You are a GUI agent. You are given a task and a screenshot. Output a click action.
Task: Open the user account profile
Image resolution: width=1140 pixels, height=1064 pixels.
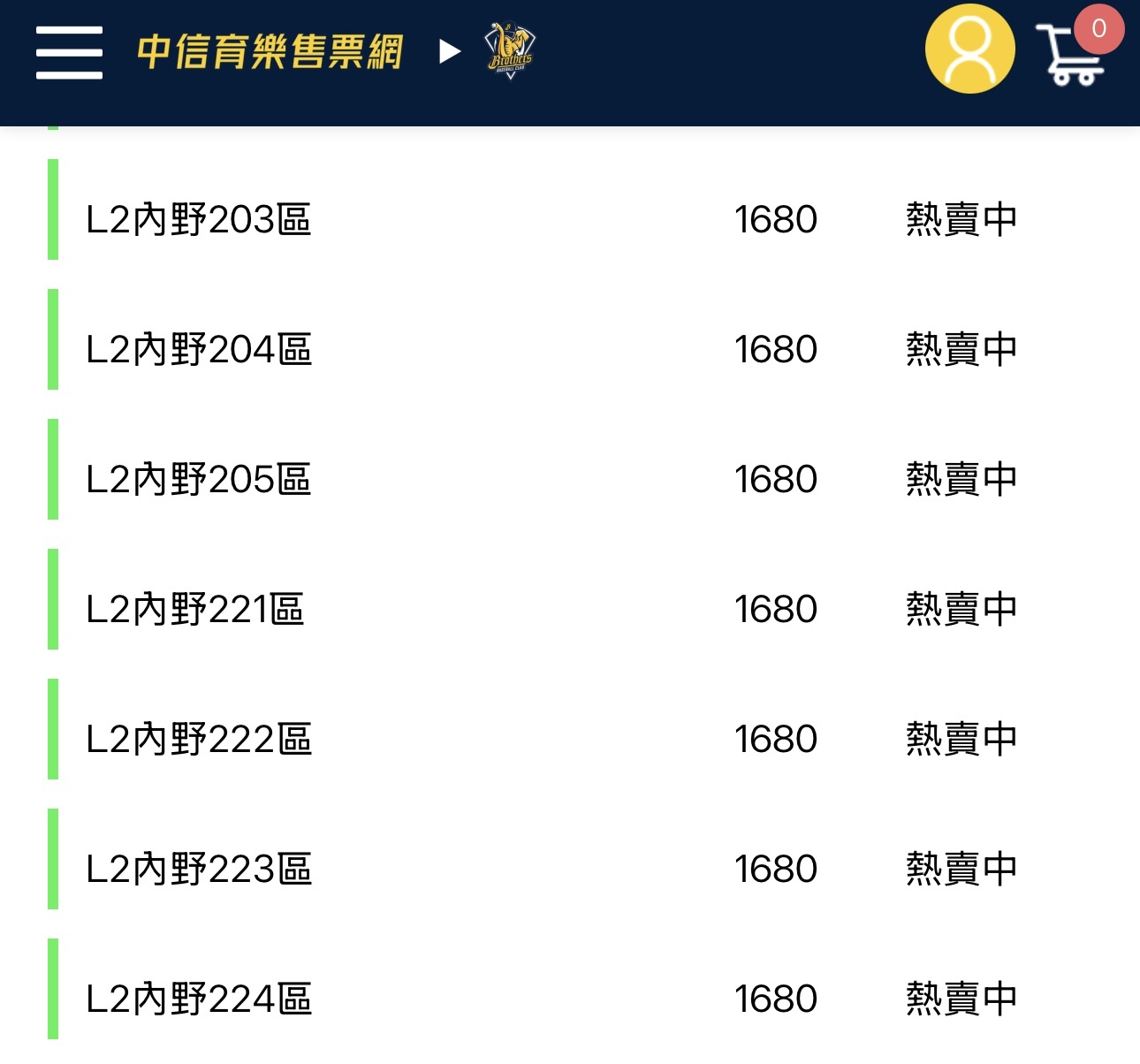[x=969, y=49]
